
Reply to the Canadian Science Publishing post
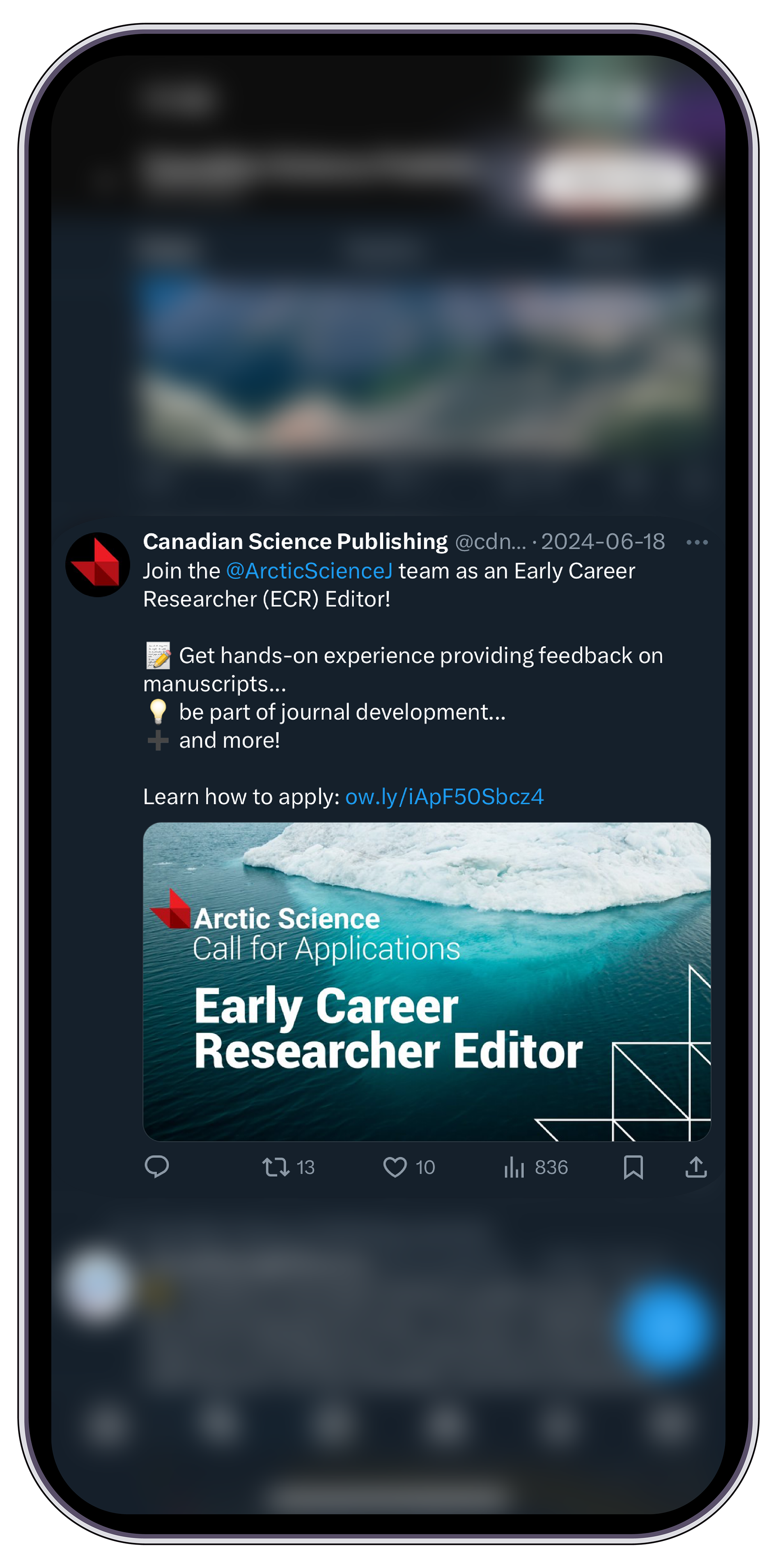(x=156, y=1166)
